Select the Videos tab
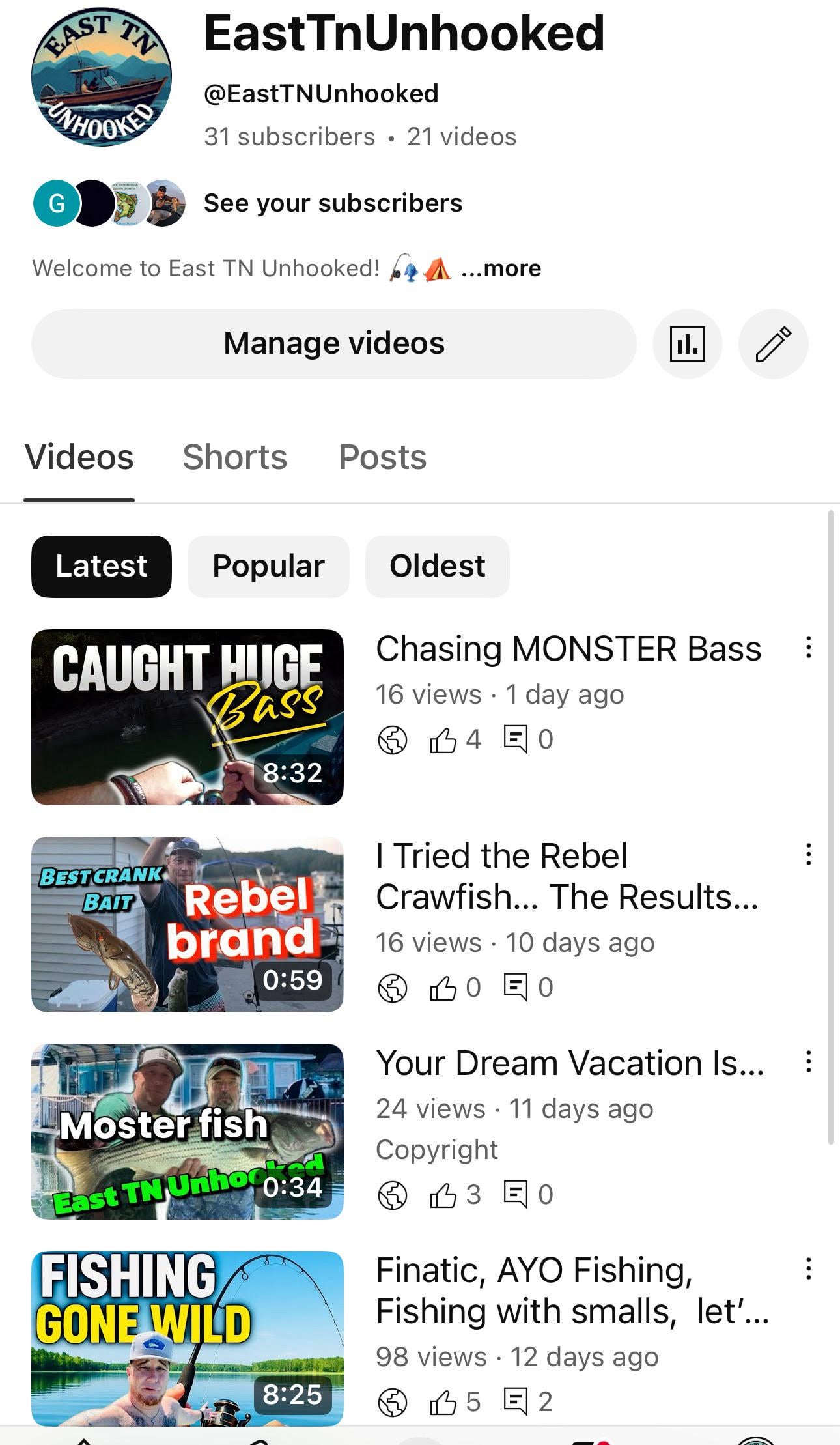 (79, 457)
